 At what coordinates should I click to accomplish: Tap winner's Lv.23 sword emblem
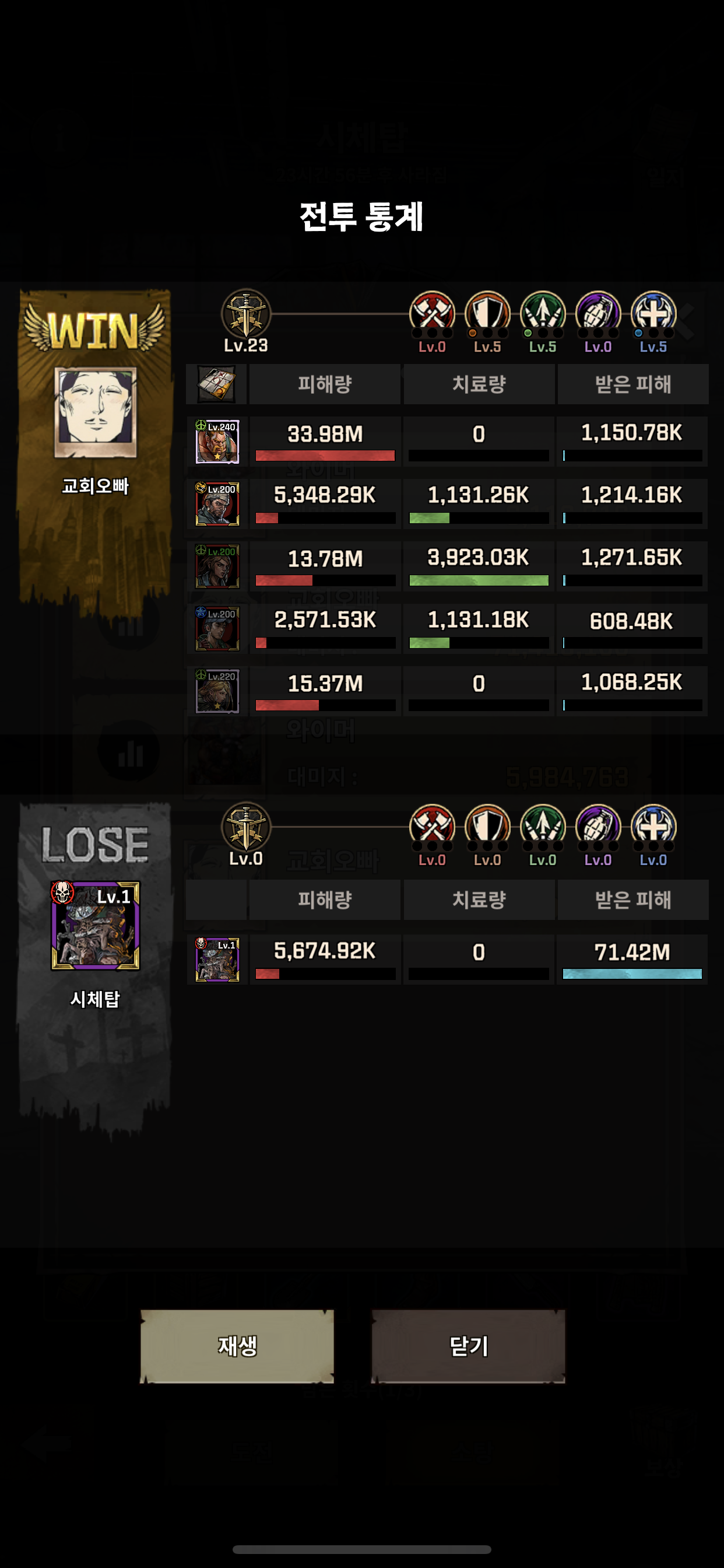pos(246,313)
